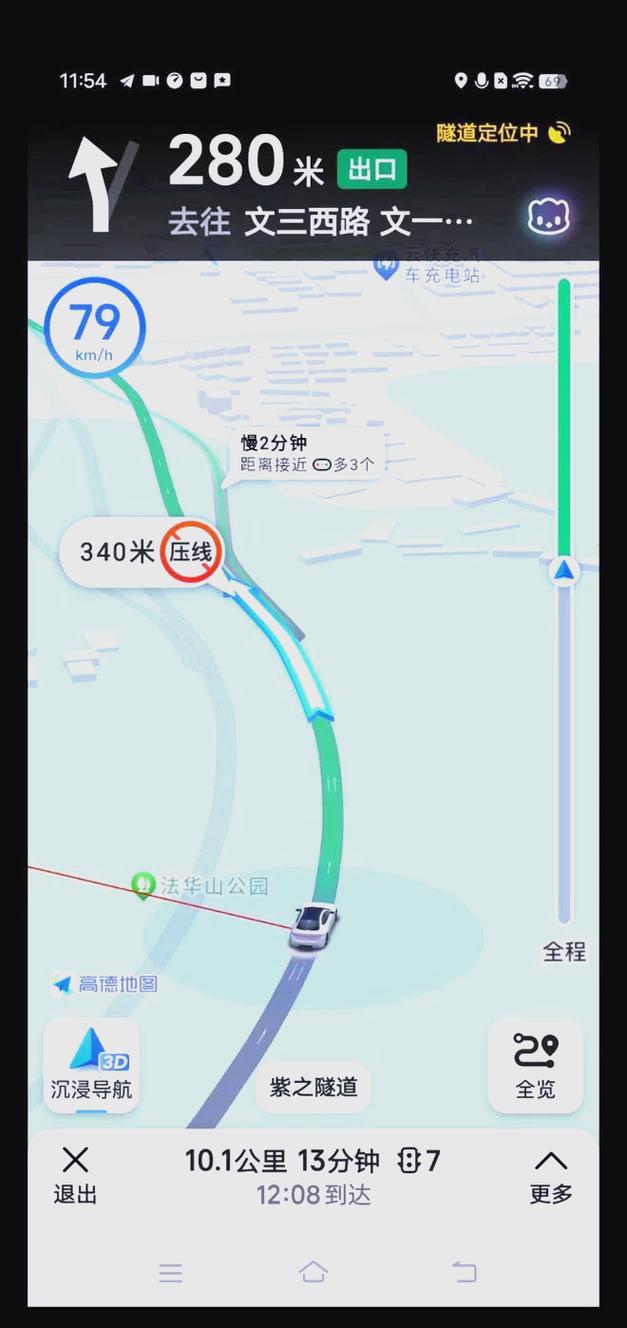Open the voice assistant mascot icon
627x1328 pixels.
tap(548, 216)
